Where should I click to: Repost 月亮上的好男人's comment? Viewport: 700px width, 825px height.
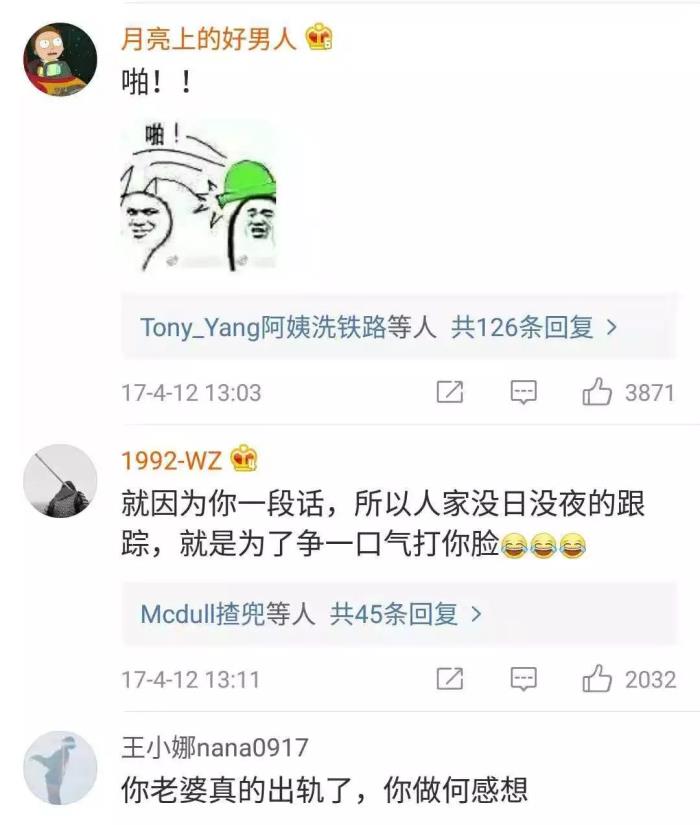tap(450, 393)
